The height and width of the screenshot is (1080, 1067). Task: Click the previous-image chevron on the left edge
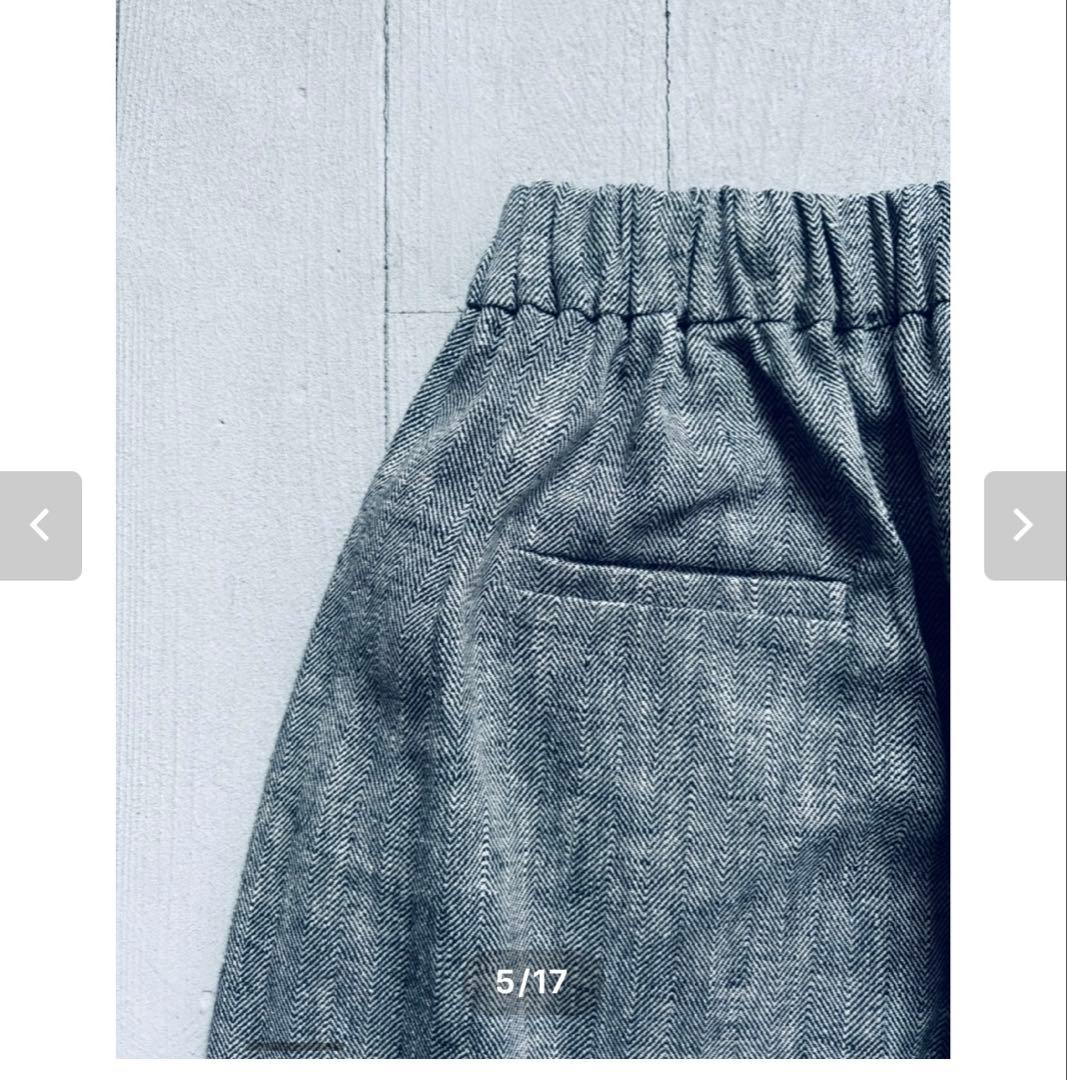41,524
